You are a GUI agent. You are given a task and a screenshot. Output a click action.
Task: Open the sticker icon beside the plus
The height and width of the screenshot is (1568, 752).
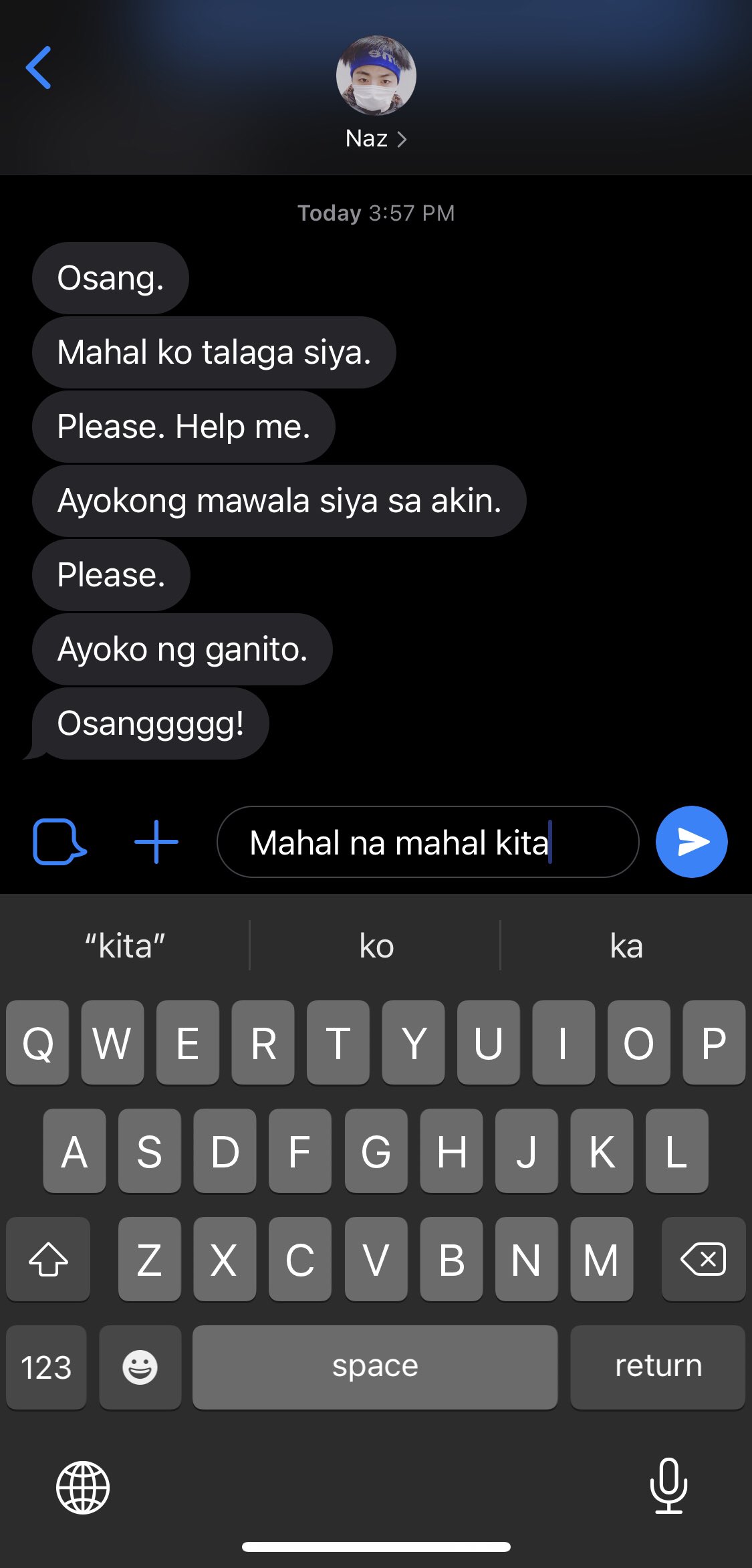click(x=59, y=842)
